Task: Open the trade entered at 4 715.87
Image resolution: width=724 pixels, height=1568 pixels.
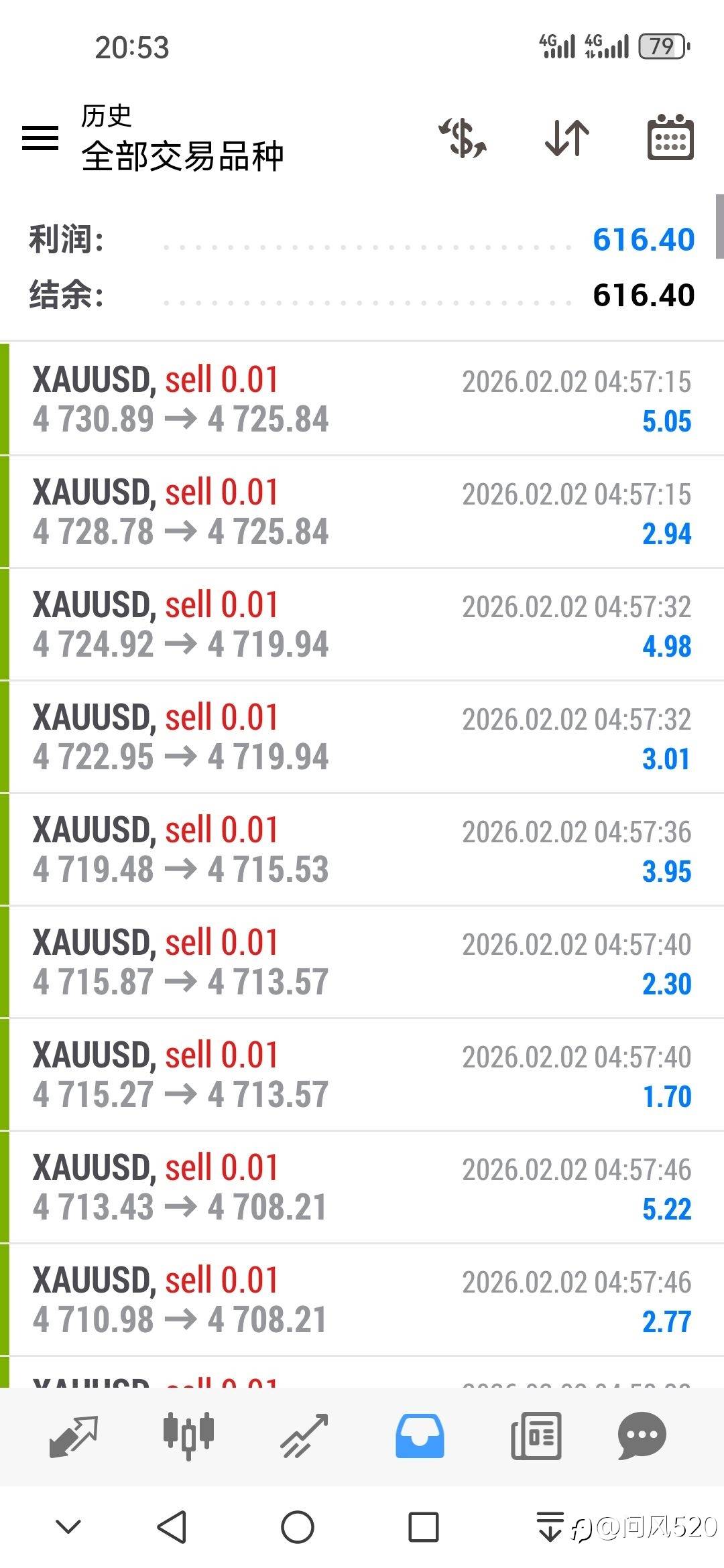Action: 362,962
